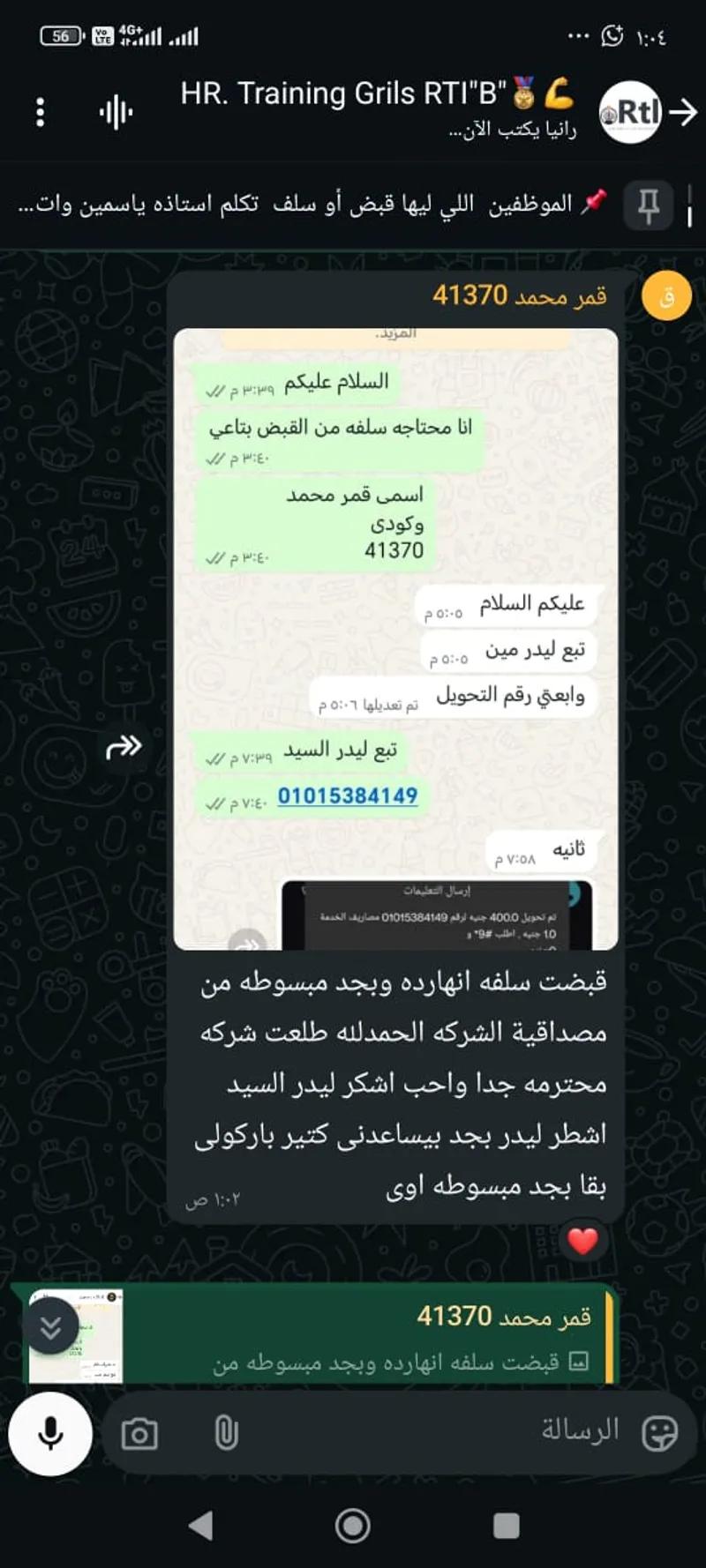Viewport: 706px width, 1568px height.
Task: Start a group voice chat
Action: [x=116, y=112]
